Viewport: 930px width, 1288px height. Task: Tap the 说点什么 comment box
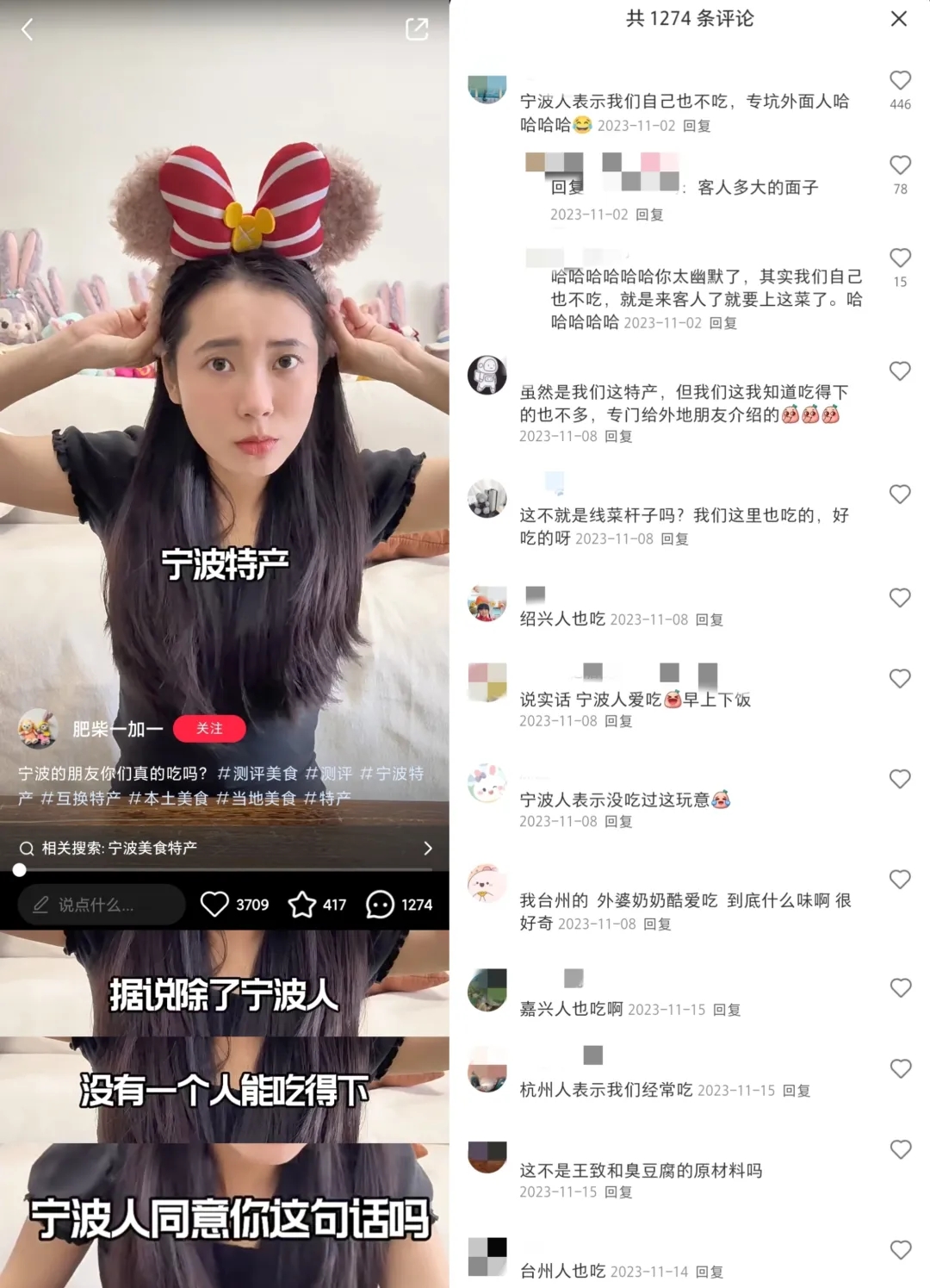102,905
